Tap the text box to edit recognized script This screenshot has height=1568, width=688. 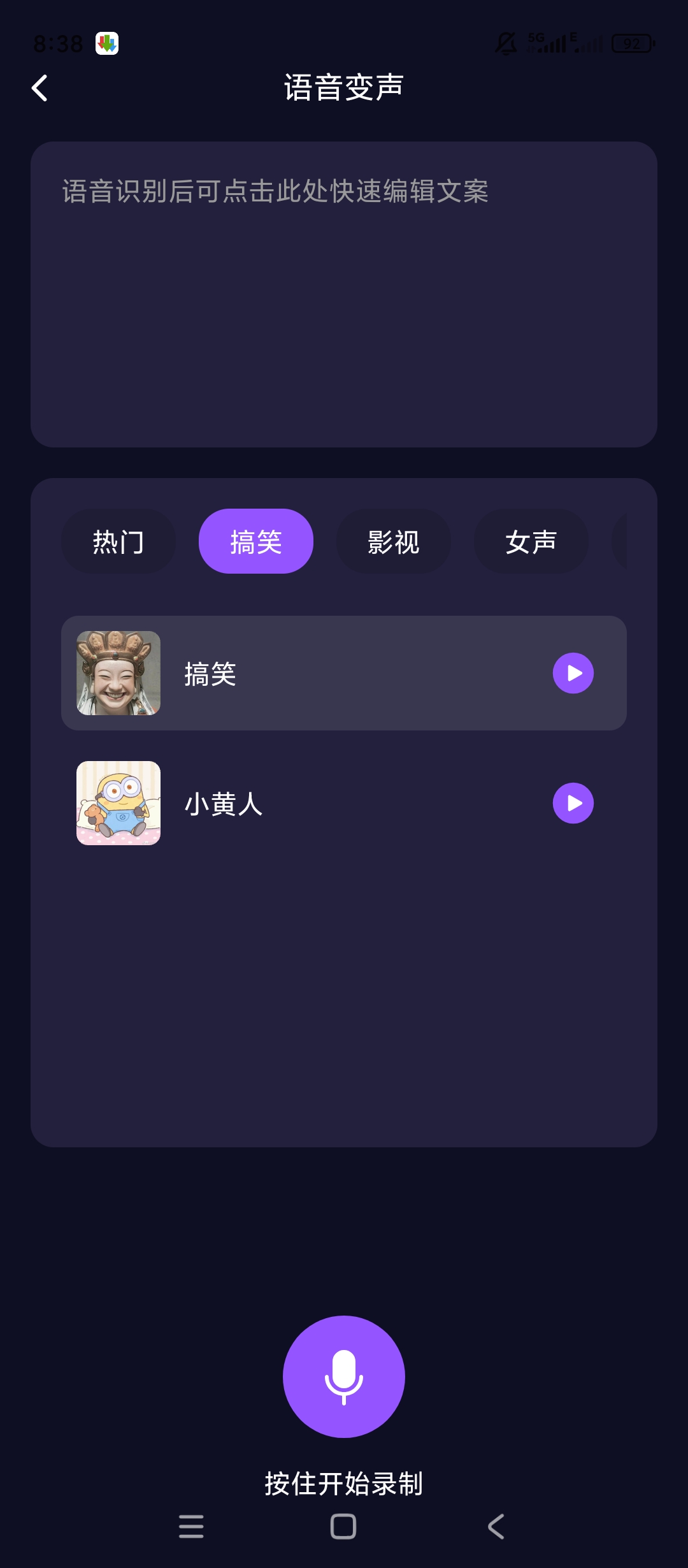pos(344,294)
